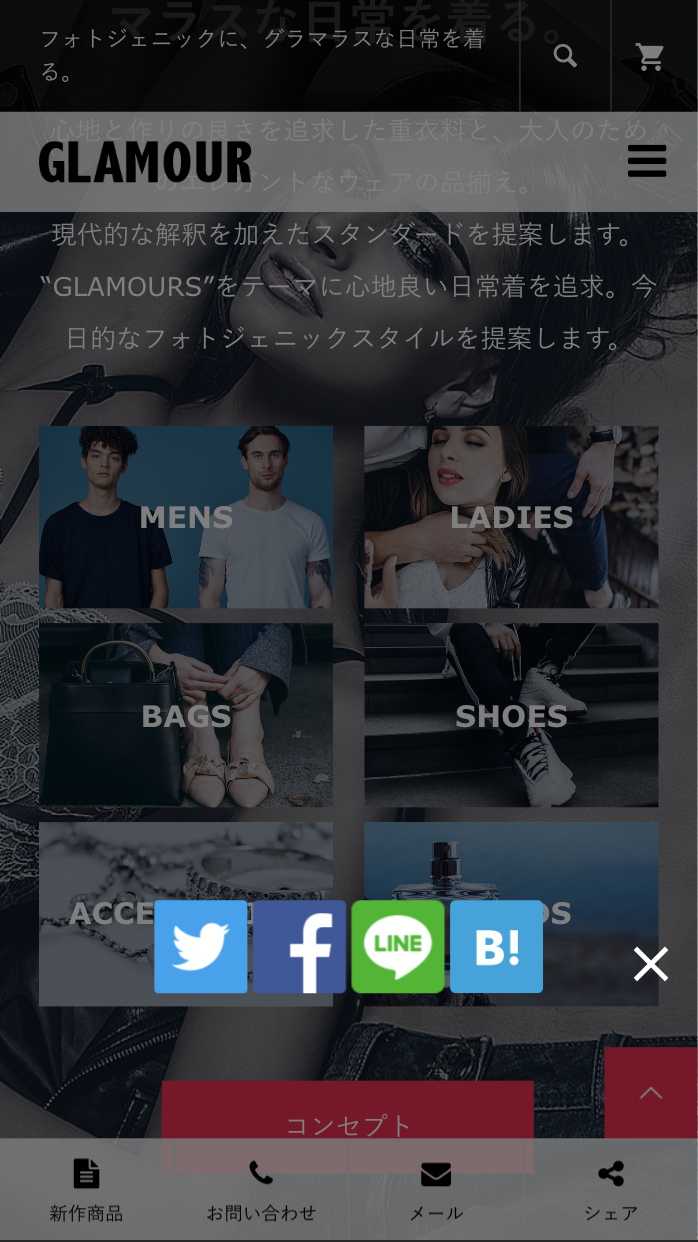This screenshot has width=698, height=1242.
Task: Open the shopping cart
Action: (x=651, y=56)
